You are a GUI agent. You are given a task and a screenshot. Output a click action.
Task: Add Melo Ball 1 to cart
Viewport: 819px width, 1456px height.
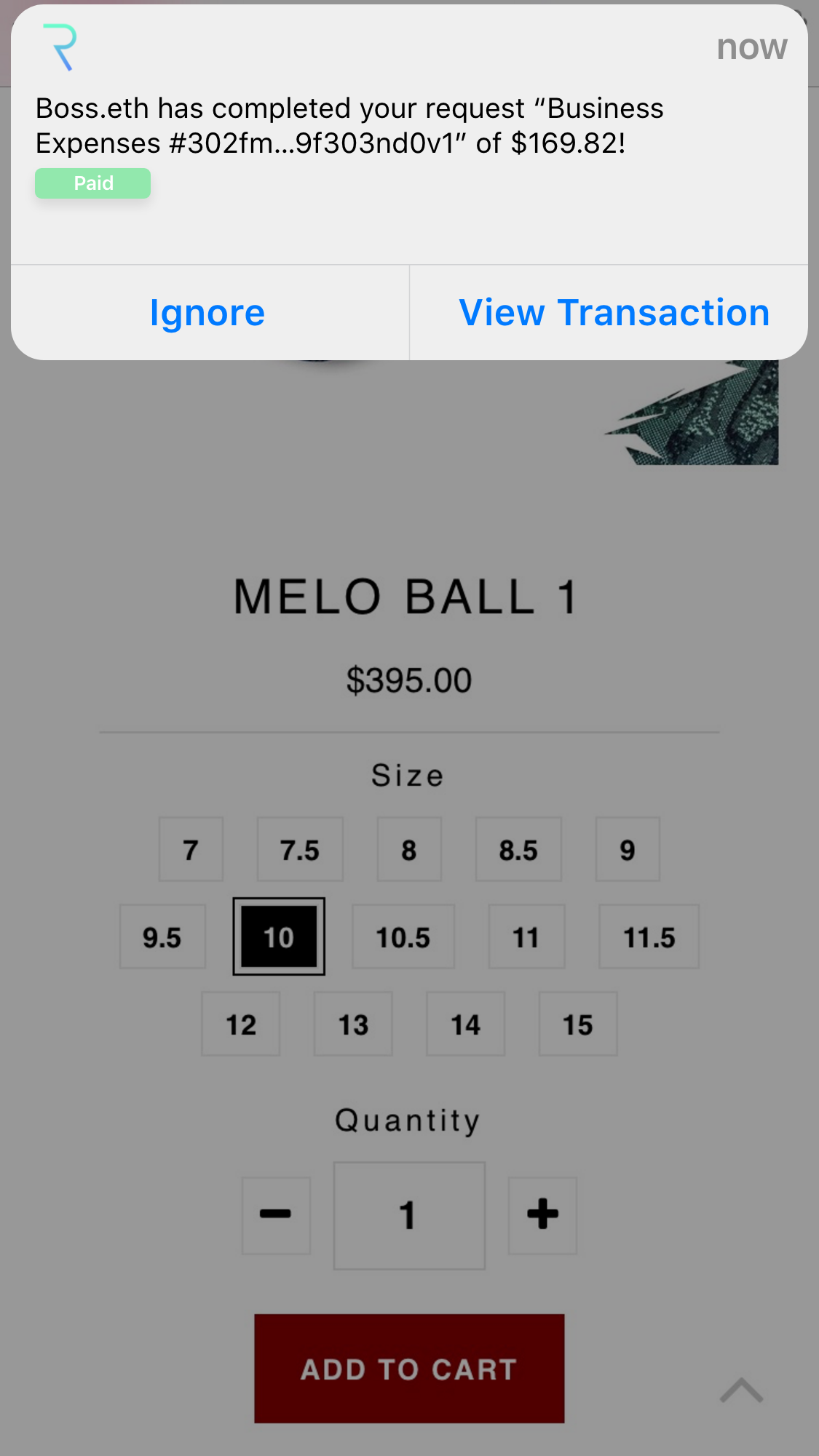coord(409,1368)
